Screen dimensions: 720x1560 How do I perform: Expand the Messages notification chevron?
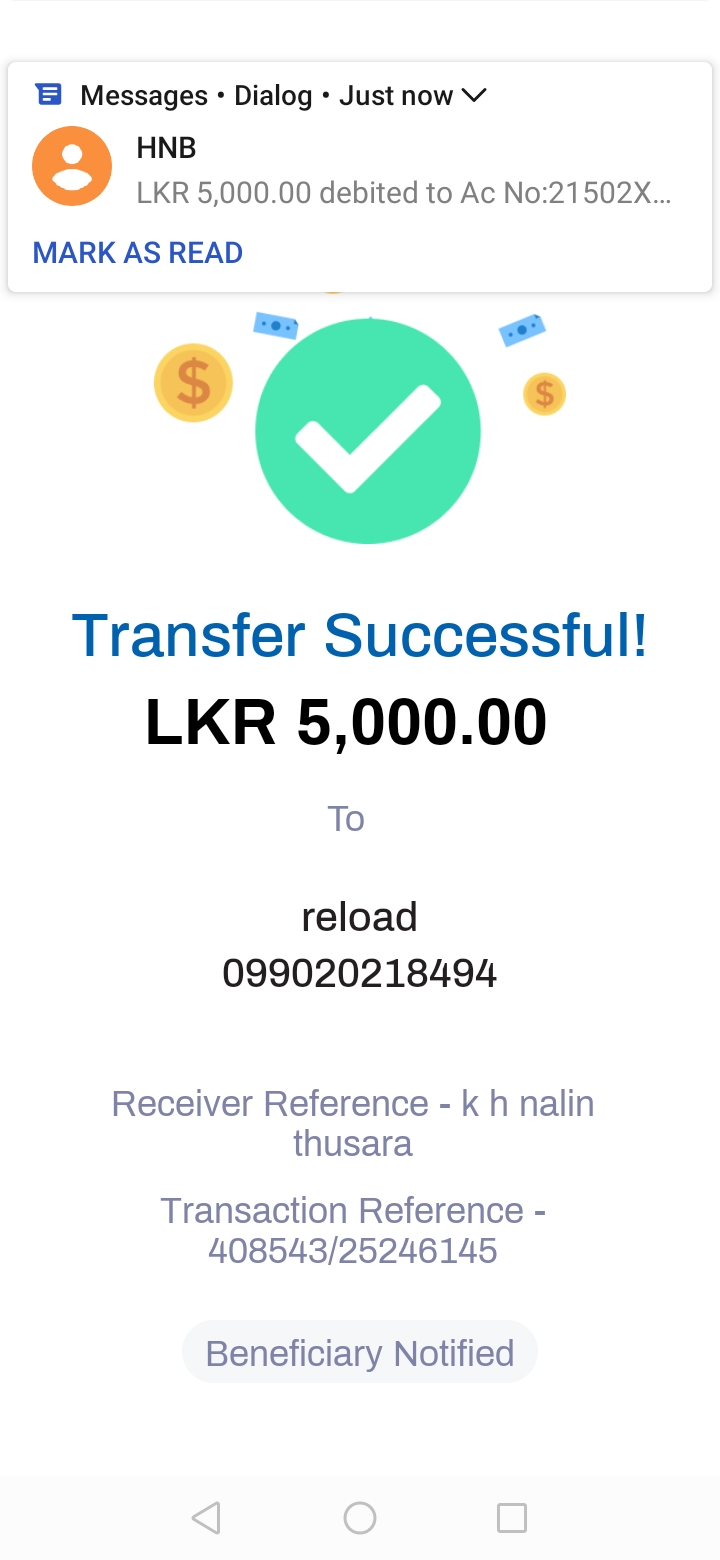473,96
